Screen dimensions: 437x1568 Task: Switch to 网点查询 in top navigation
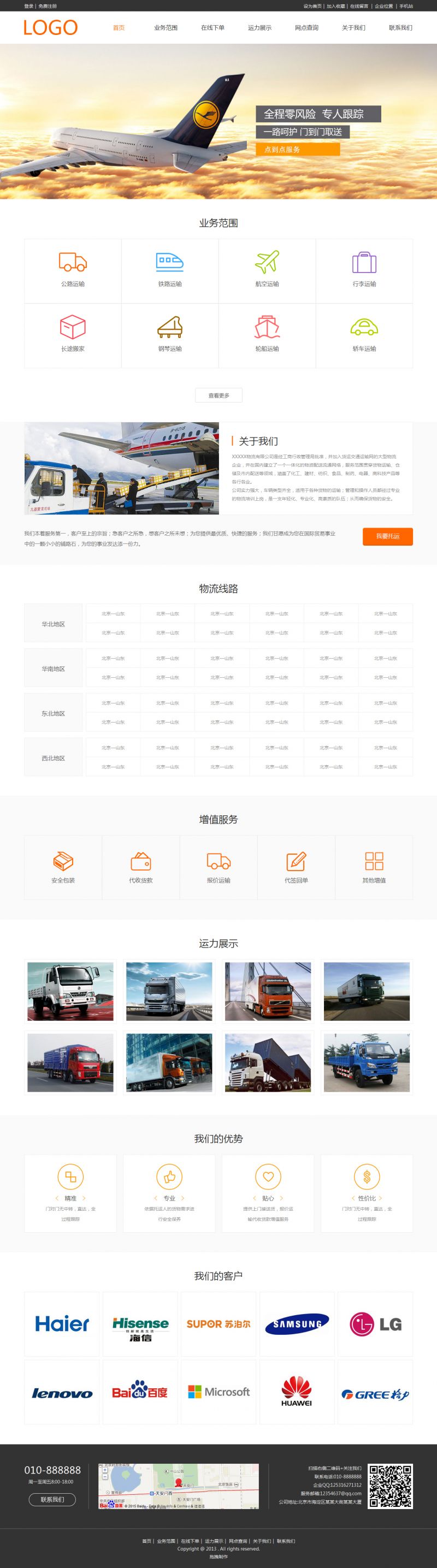click(x=306, y=28)
